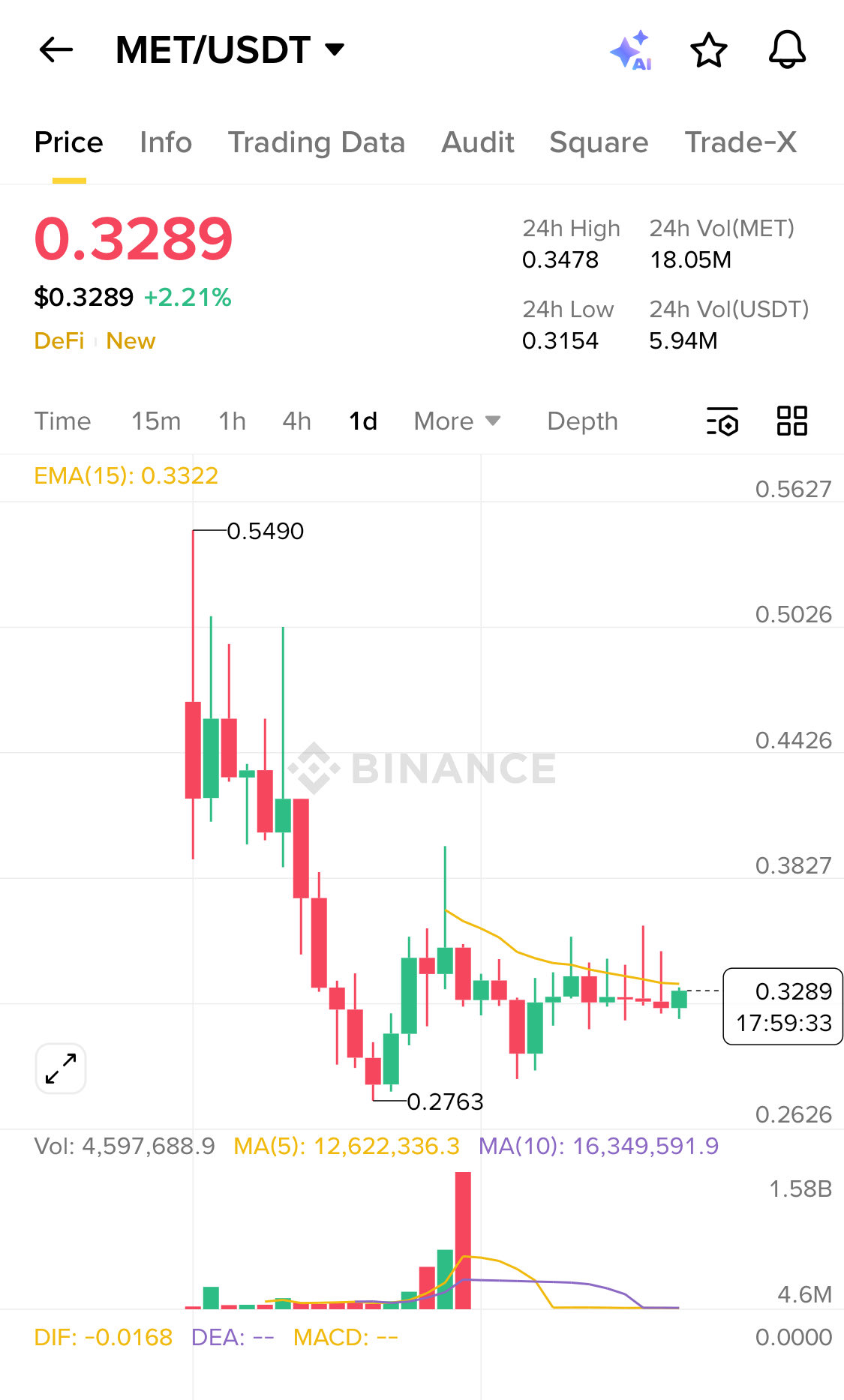Open the chart layout grid icon
844x1400 pixels.
[791, 421]
